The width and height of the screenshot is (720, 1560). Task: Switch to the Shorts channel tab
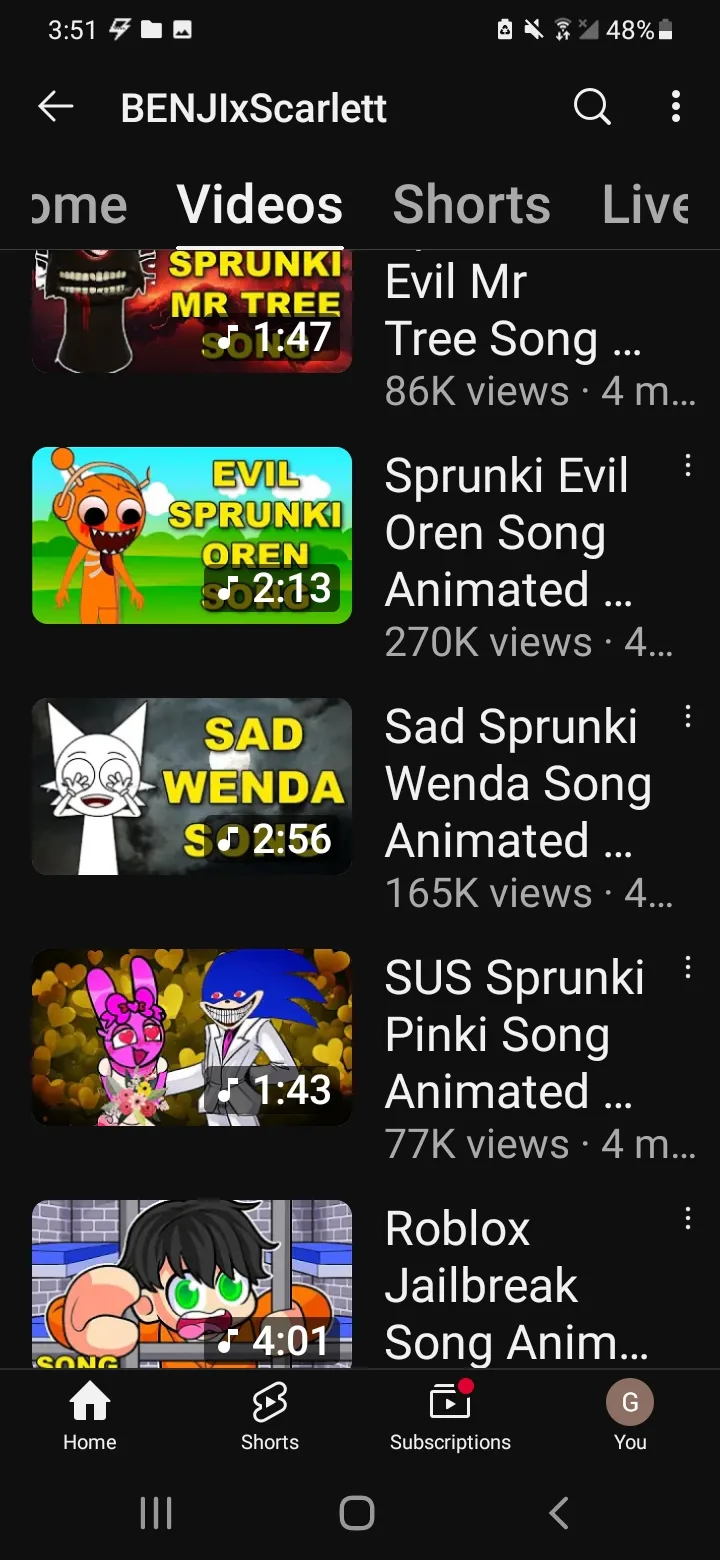click(471, 205)
